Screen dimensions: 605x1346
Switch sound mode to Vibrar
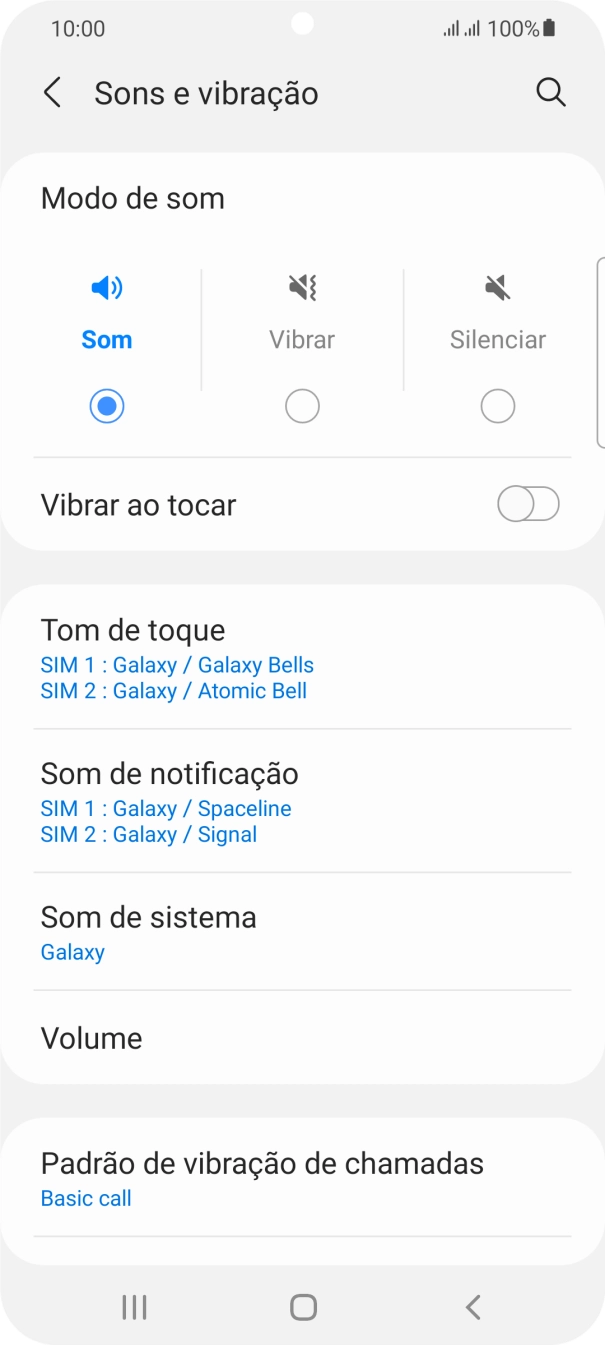(x=302, y=406)
